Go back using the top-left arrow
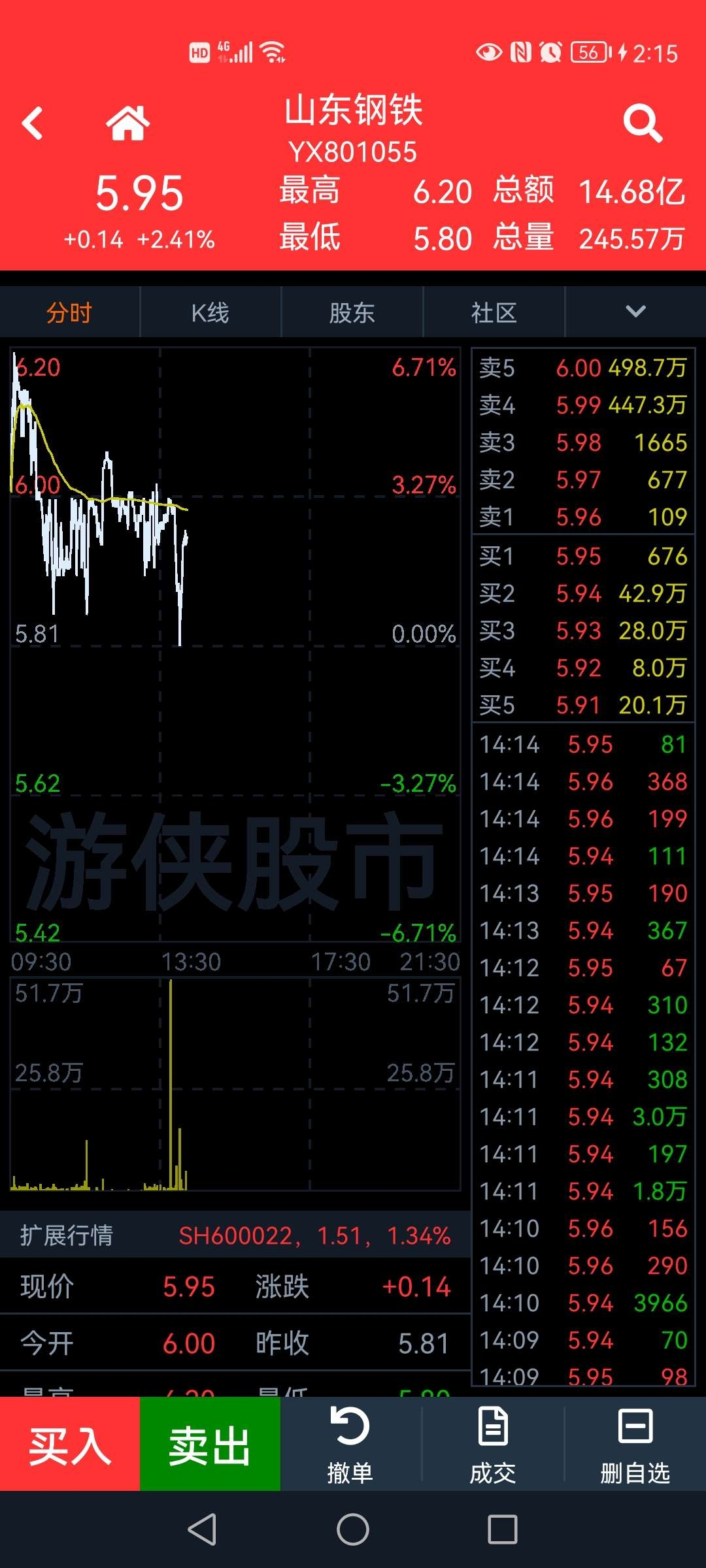The image size is (706, 1568). [x=33, y=123]
